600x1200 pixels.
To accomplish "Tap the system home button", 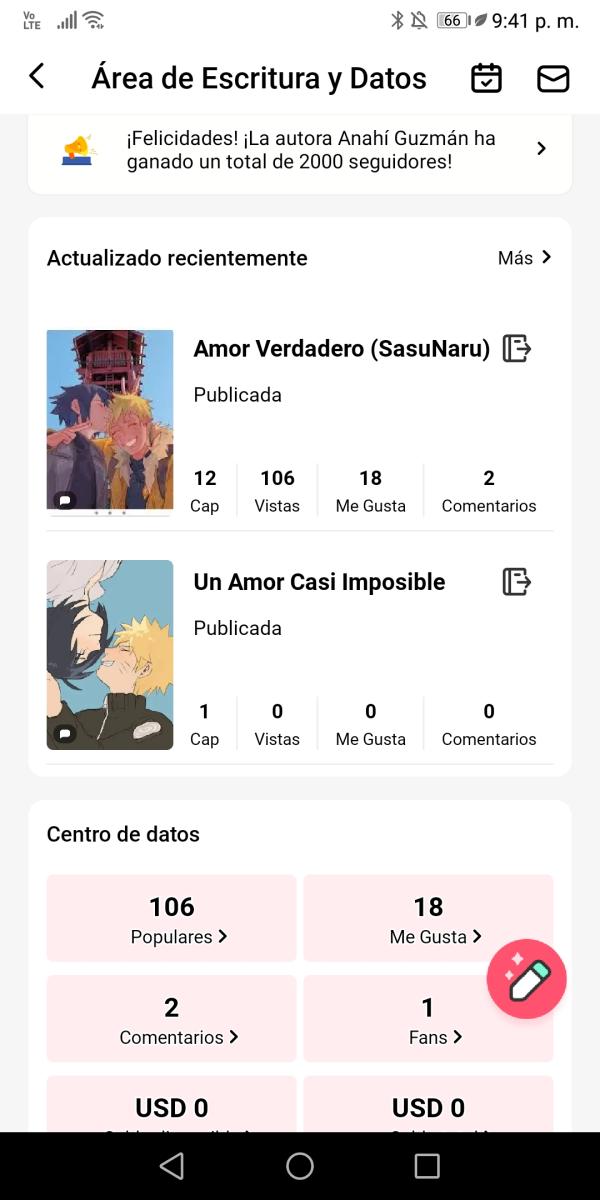I will tap(300, 1166).
